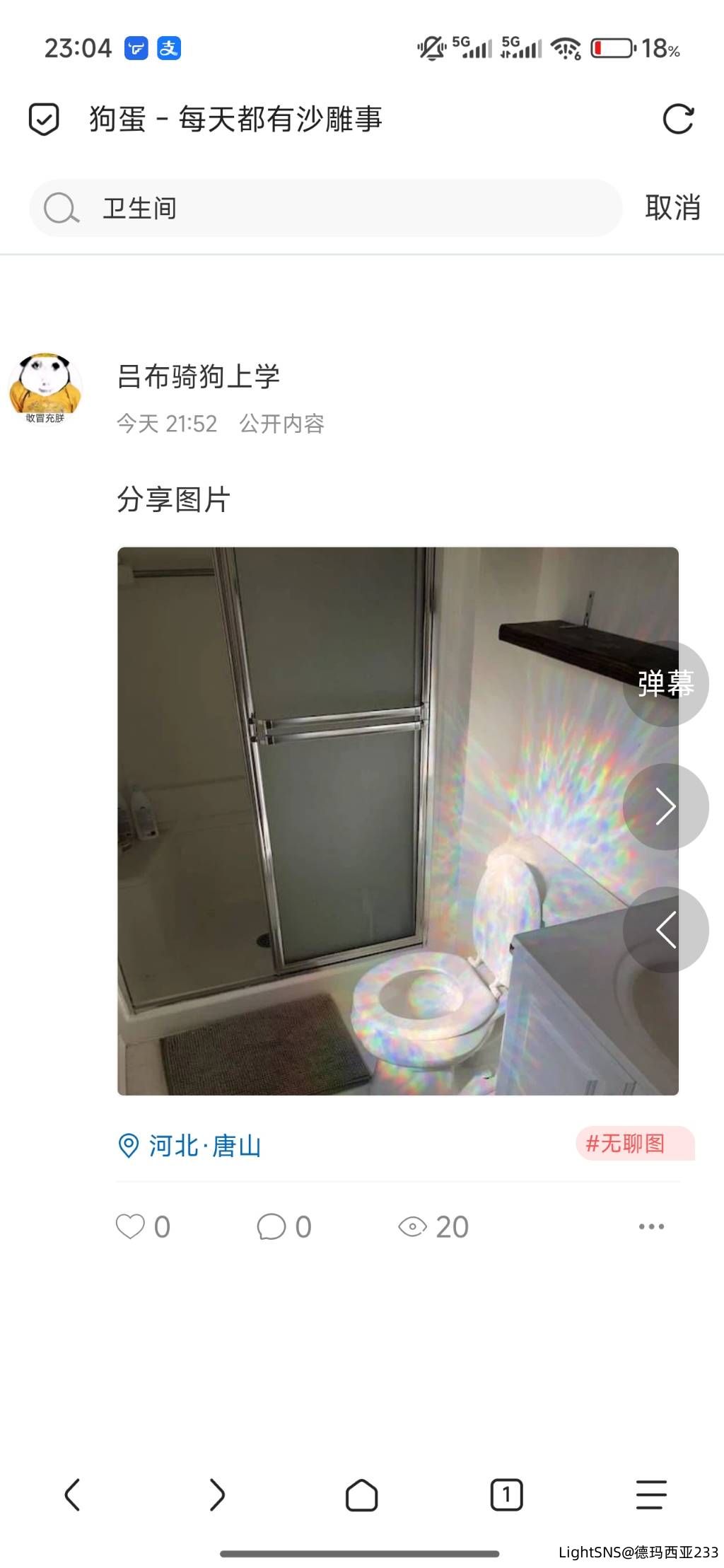Cancel the search with 取消
The height and width of the screenshot is (1568, 724).
(x=672, y=208)
